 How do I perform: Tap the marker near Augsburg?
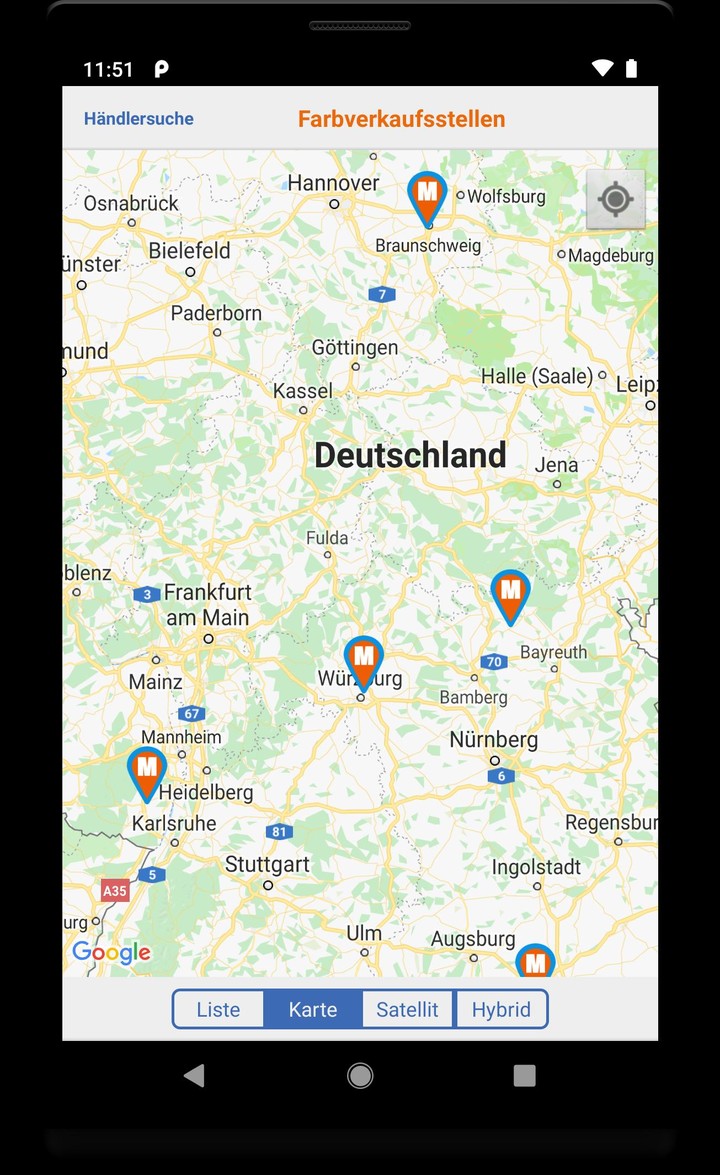(535, 962)
